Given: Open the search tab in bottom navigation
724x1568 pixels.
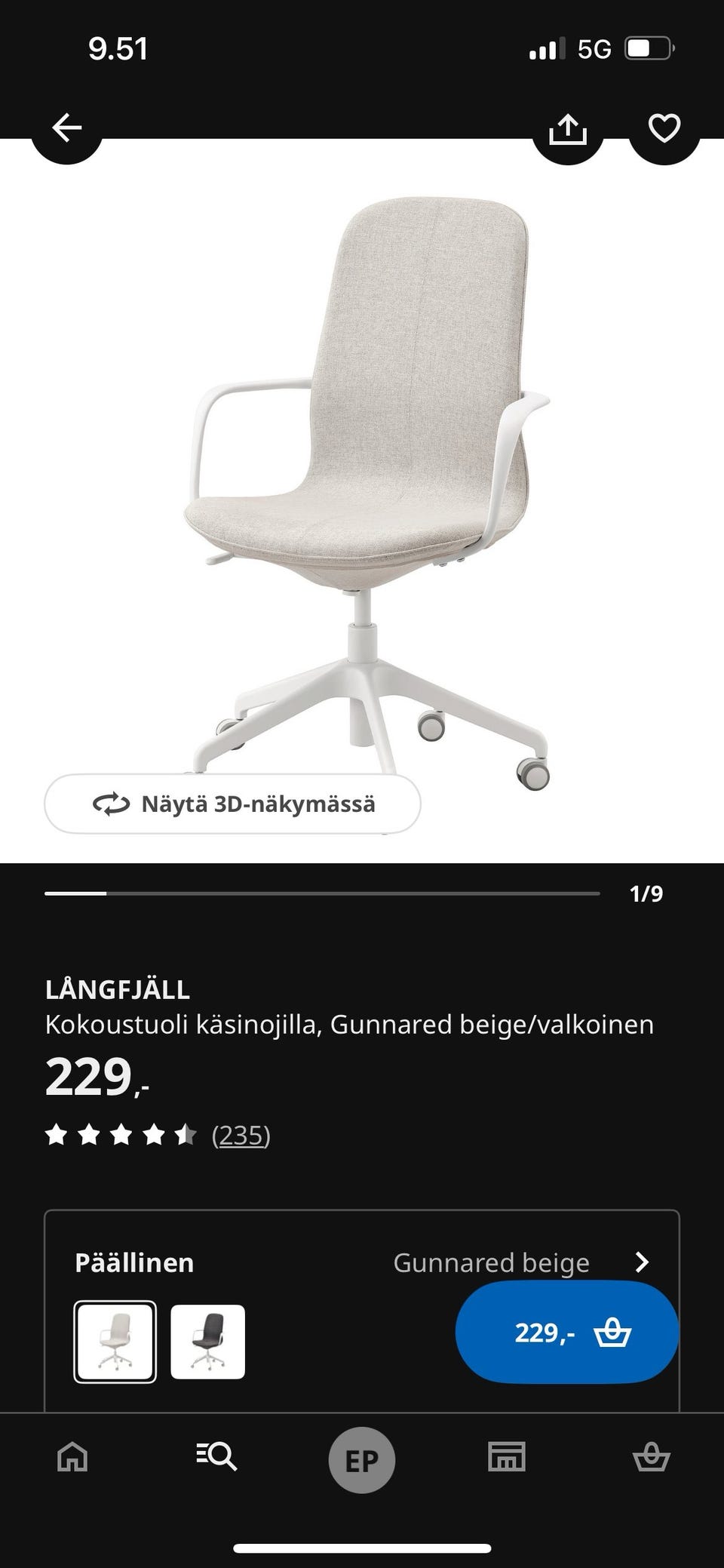Looking at the screenshot, I should click(216, 1459).
